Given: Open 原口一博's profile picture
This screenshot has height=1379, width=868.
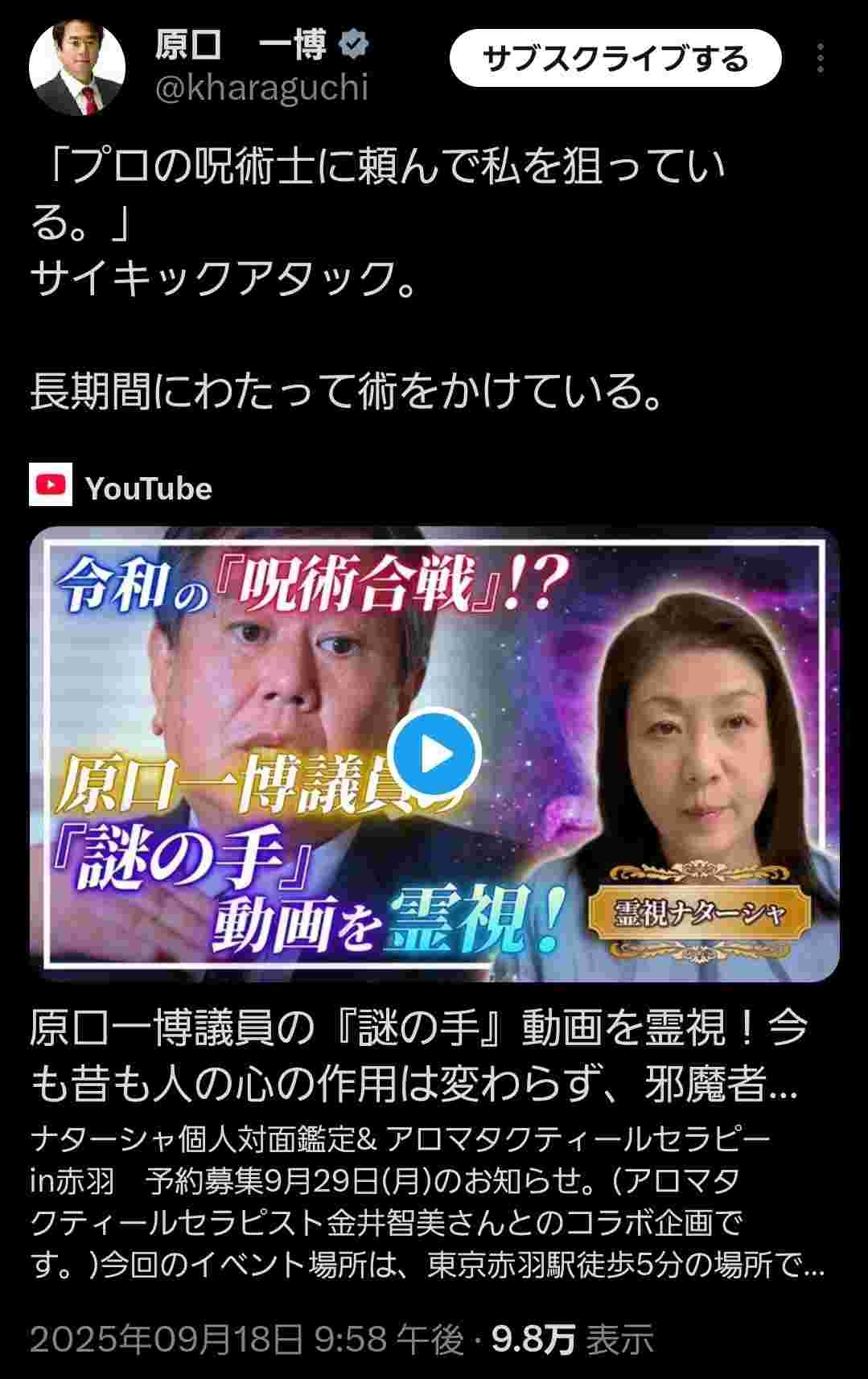Looking at the screenshot, I should tap(77, 68).
